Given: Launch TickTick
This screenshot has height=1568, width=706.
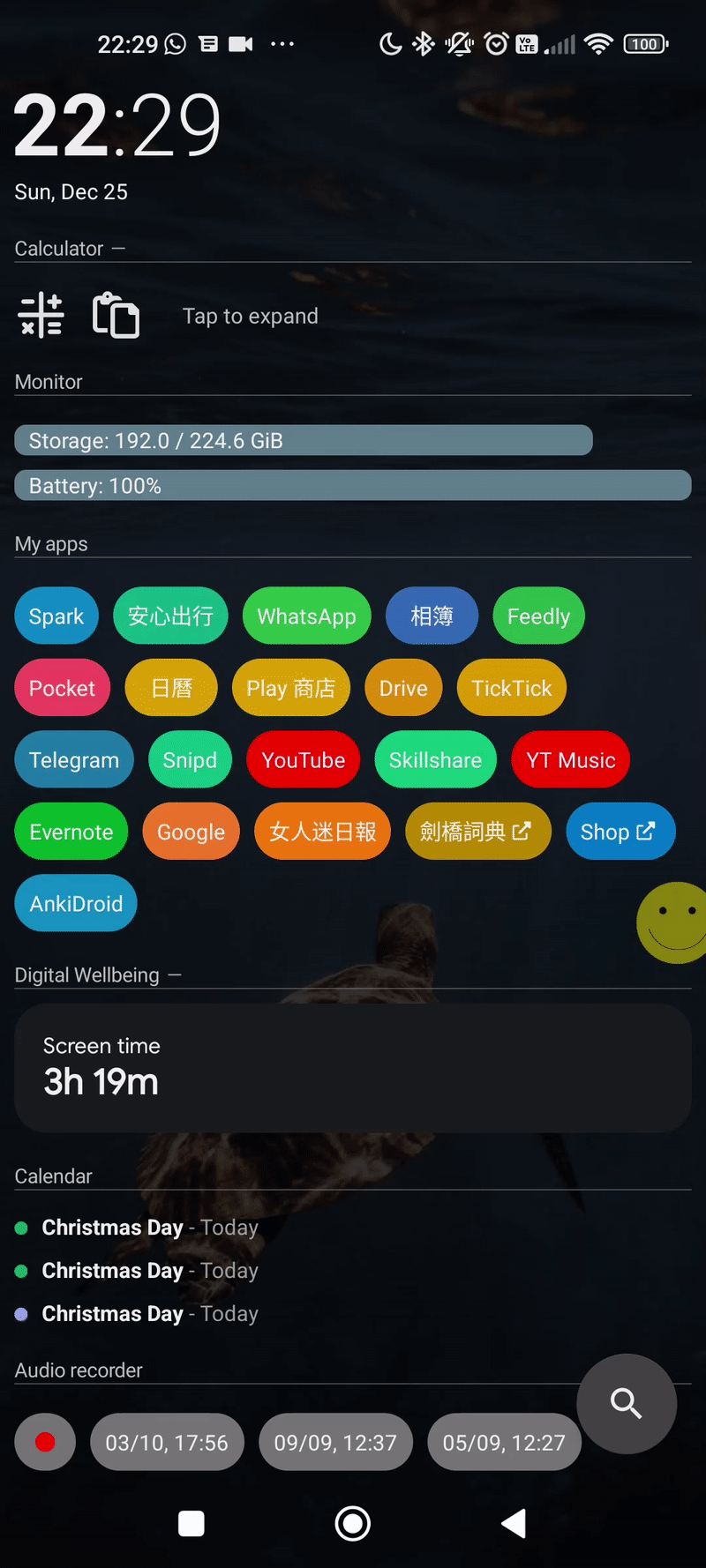Looking at the screenshot, I should [x=511, y=688].
